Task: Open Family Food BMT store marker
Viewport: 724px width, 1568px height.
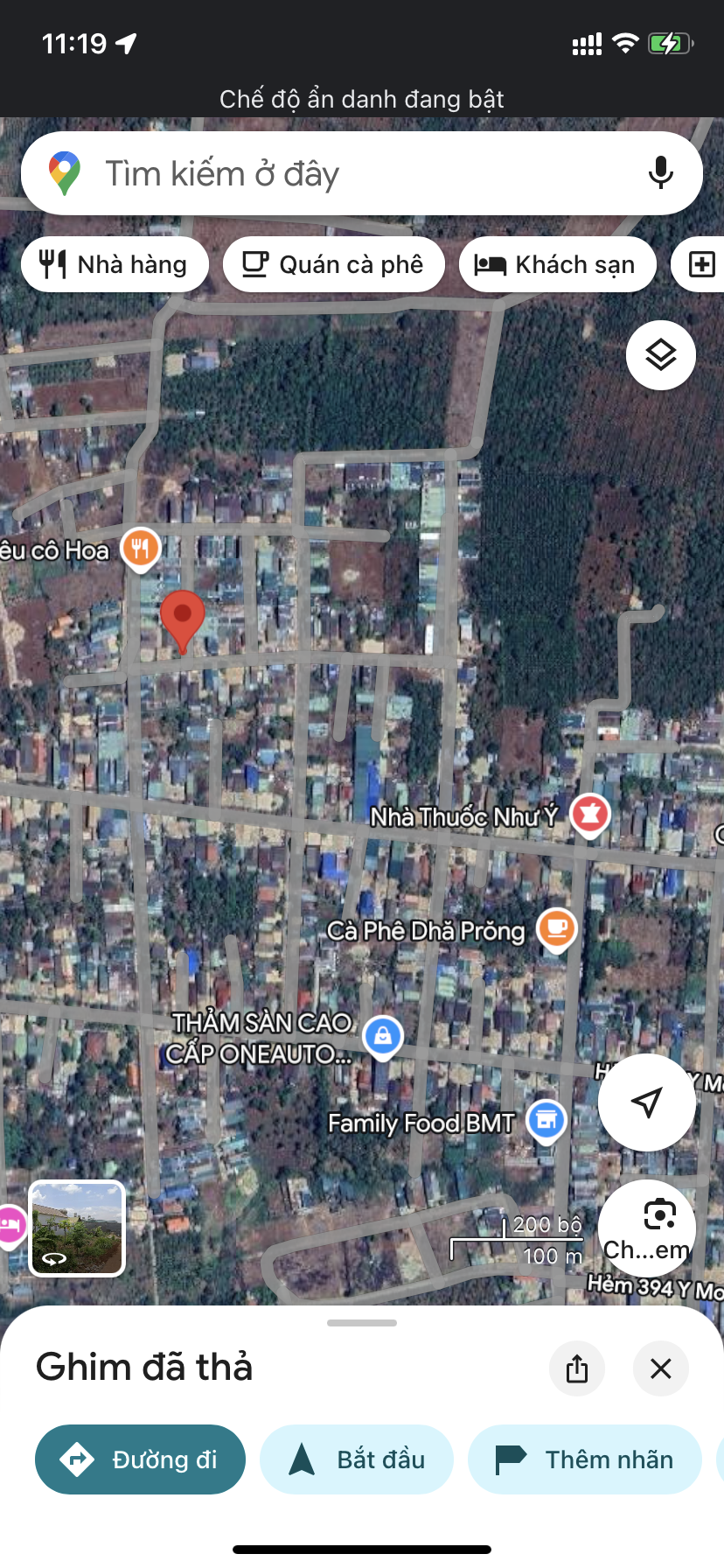Action: click(x=546, y=1122)
